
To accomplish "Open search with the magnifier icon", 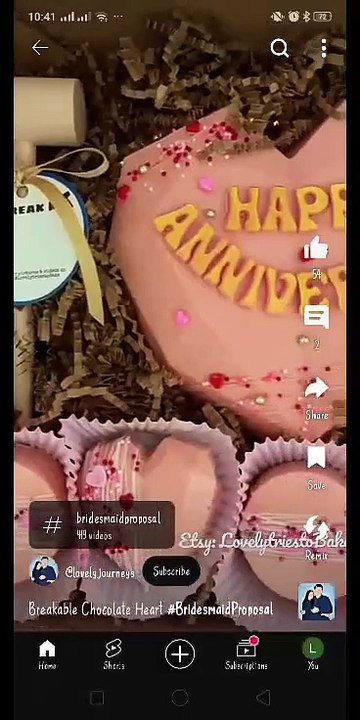I will (279, 48).
